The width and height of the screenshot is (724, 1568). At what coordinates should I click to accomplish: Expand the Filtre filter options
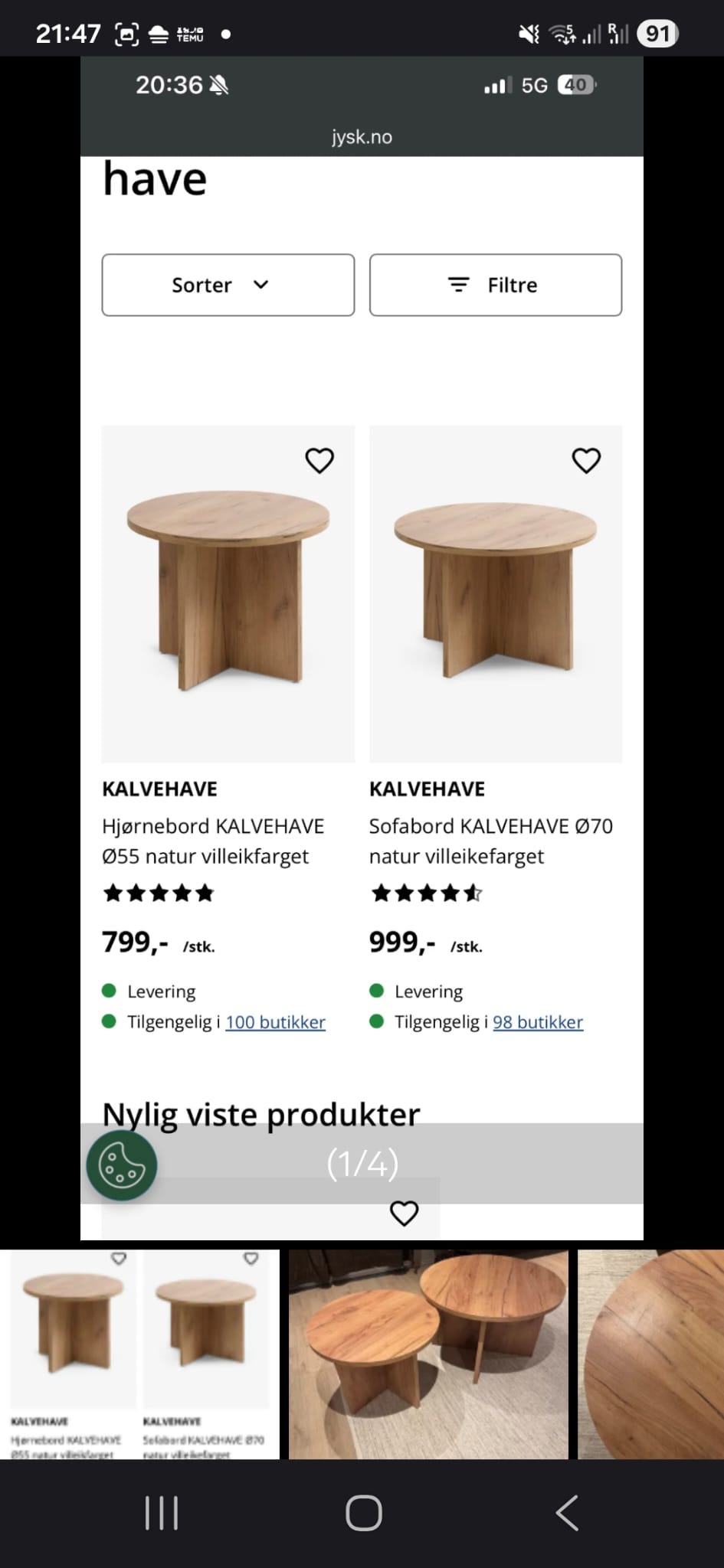click(495, 284)
